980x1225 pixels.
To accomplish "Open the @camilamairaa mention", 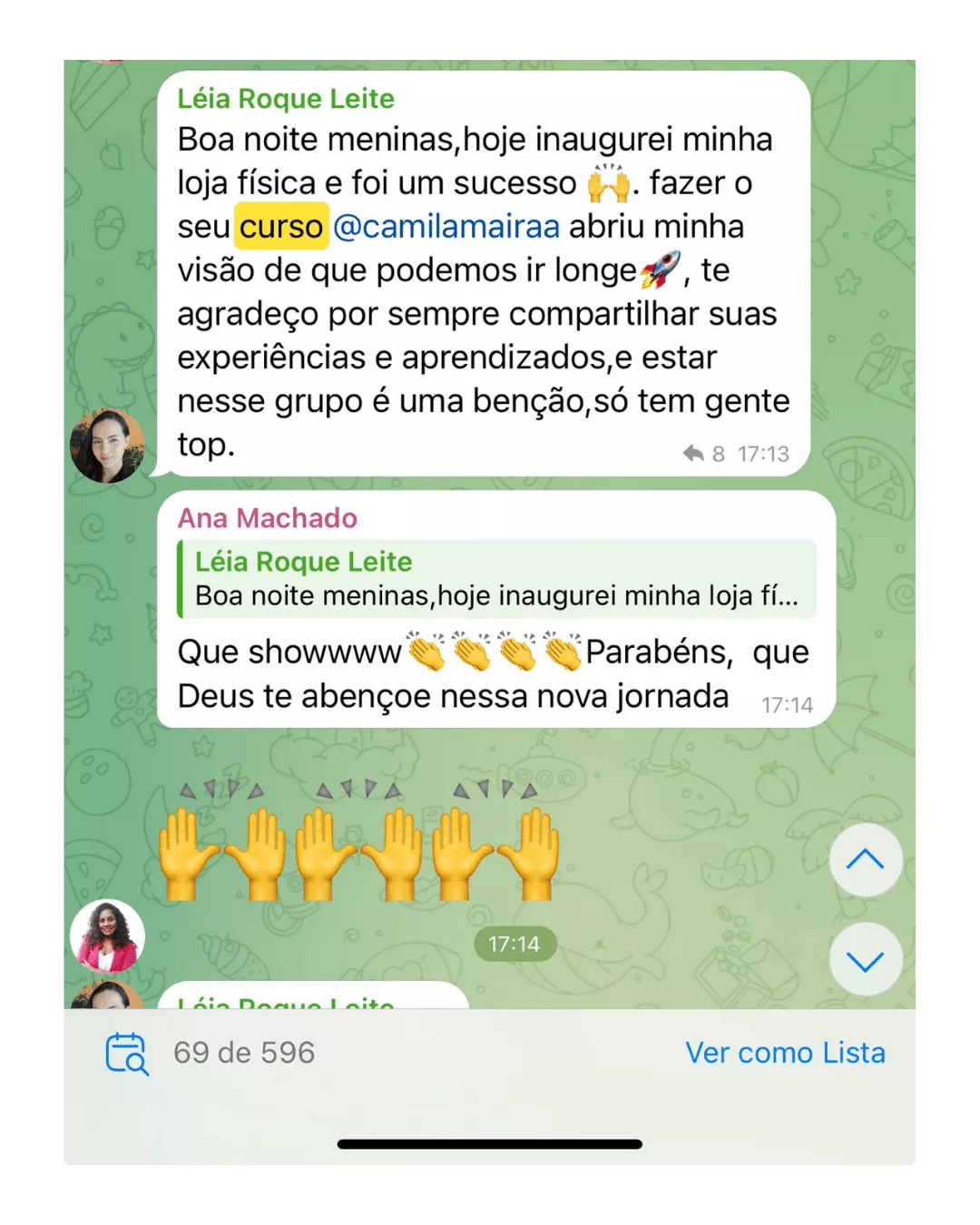I will [446, 227].
